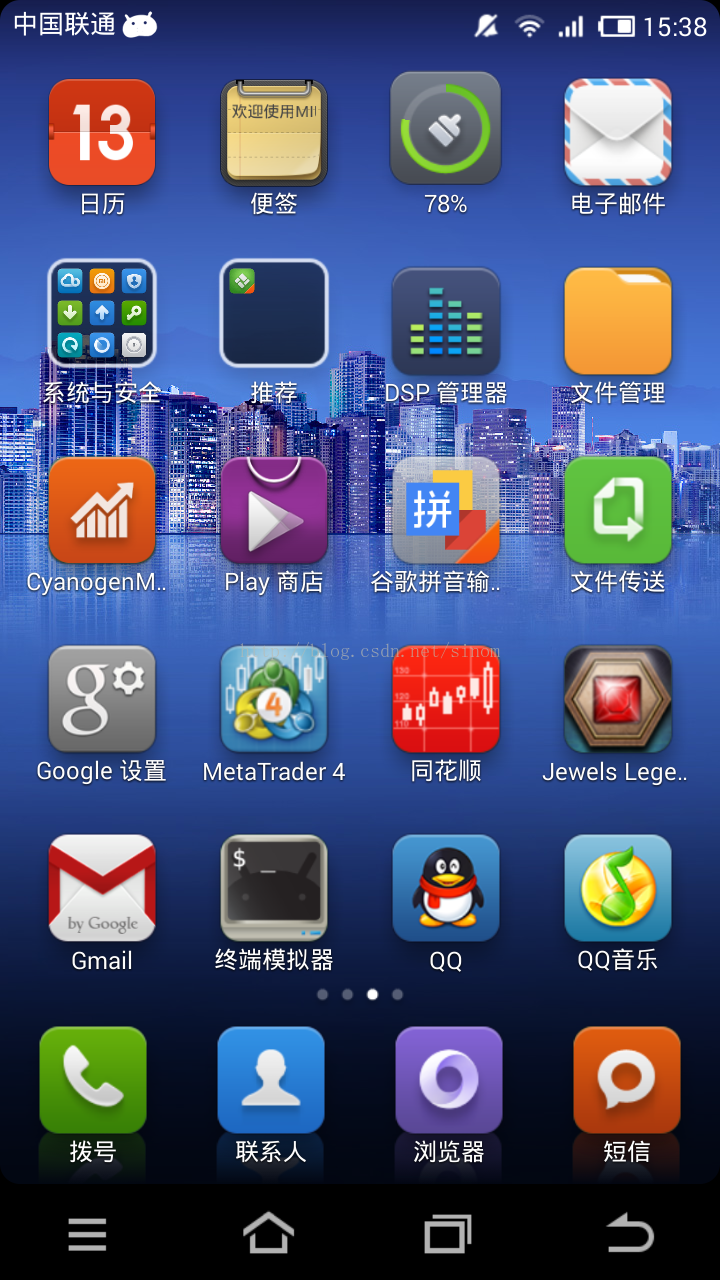Launch MetaTrader 4
The height and width of the screenshot is (1280, 720).
click(x=274, y=699)
